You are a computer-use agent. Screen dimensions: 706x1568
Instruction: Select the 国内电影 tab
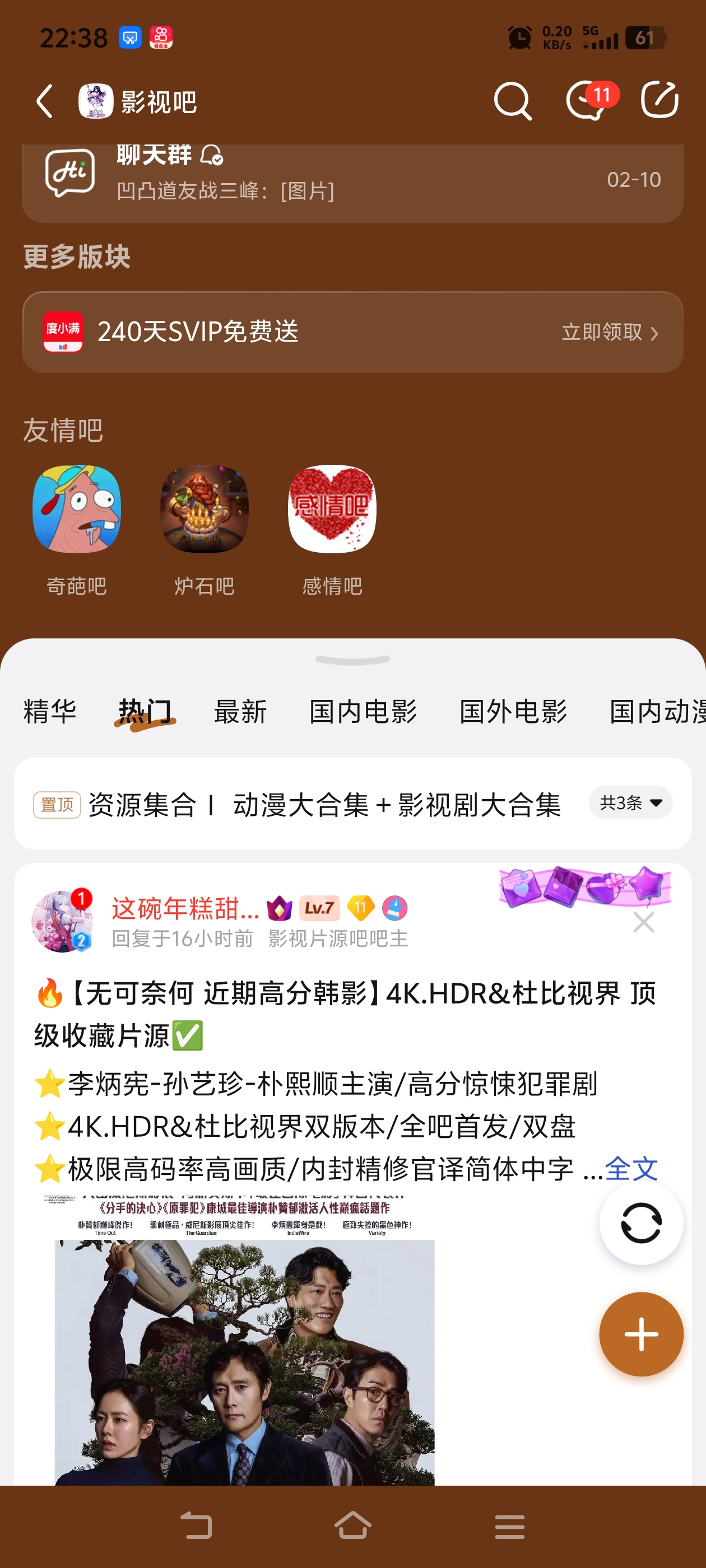363,711
